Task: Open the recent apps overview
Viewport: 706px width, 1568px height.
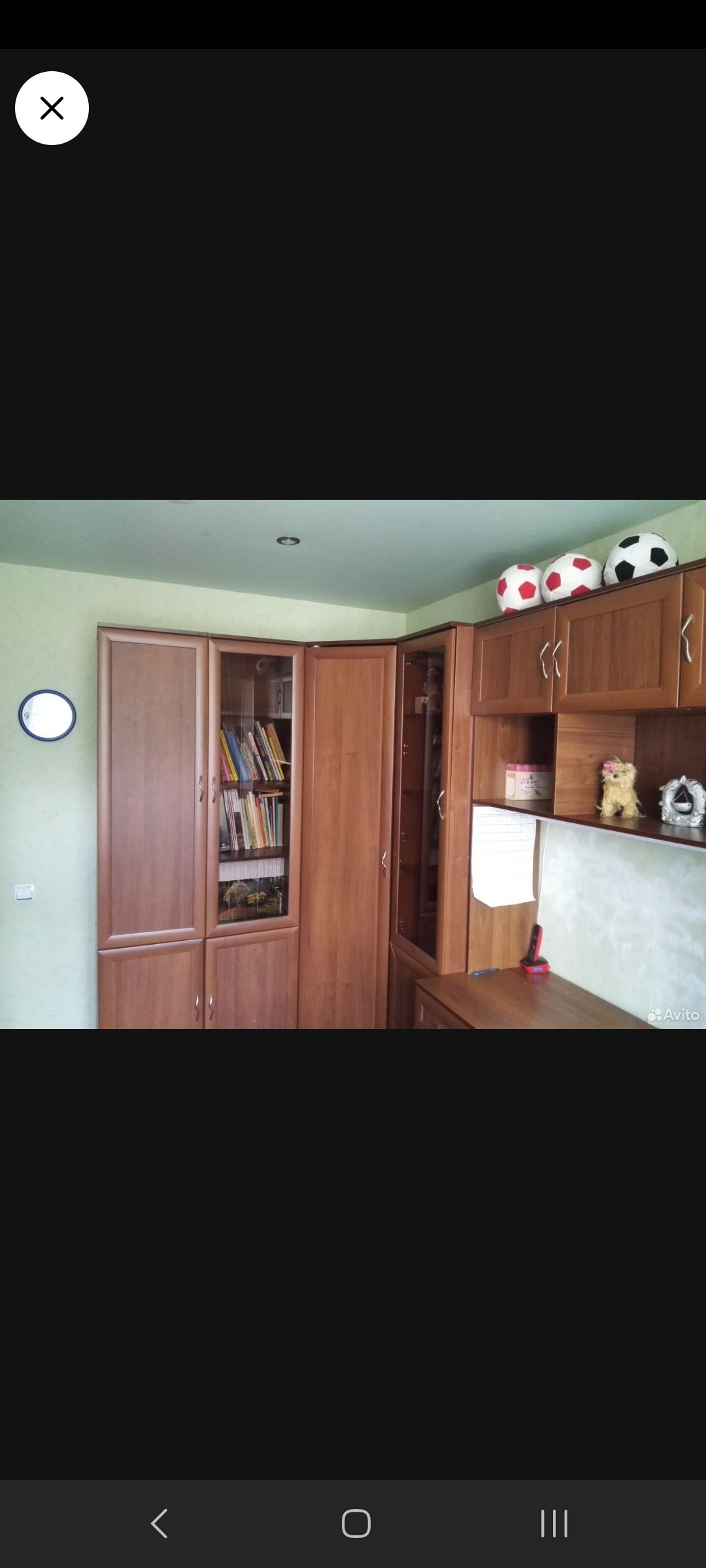Action: click(554, 1524)
